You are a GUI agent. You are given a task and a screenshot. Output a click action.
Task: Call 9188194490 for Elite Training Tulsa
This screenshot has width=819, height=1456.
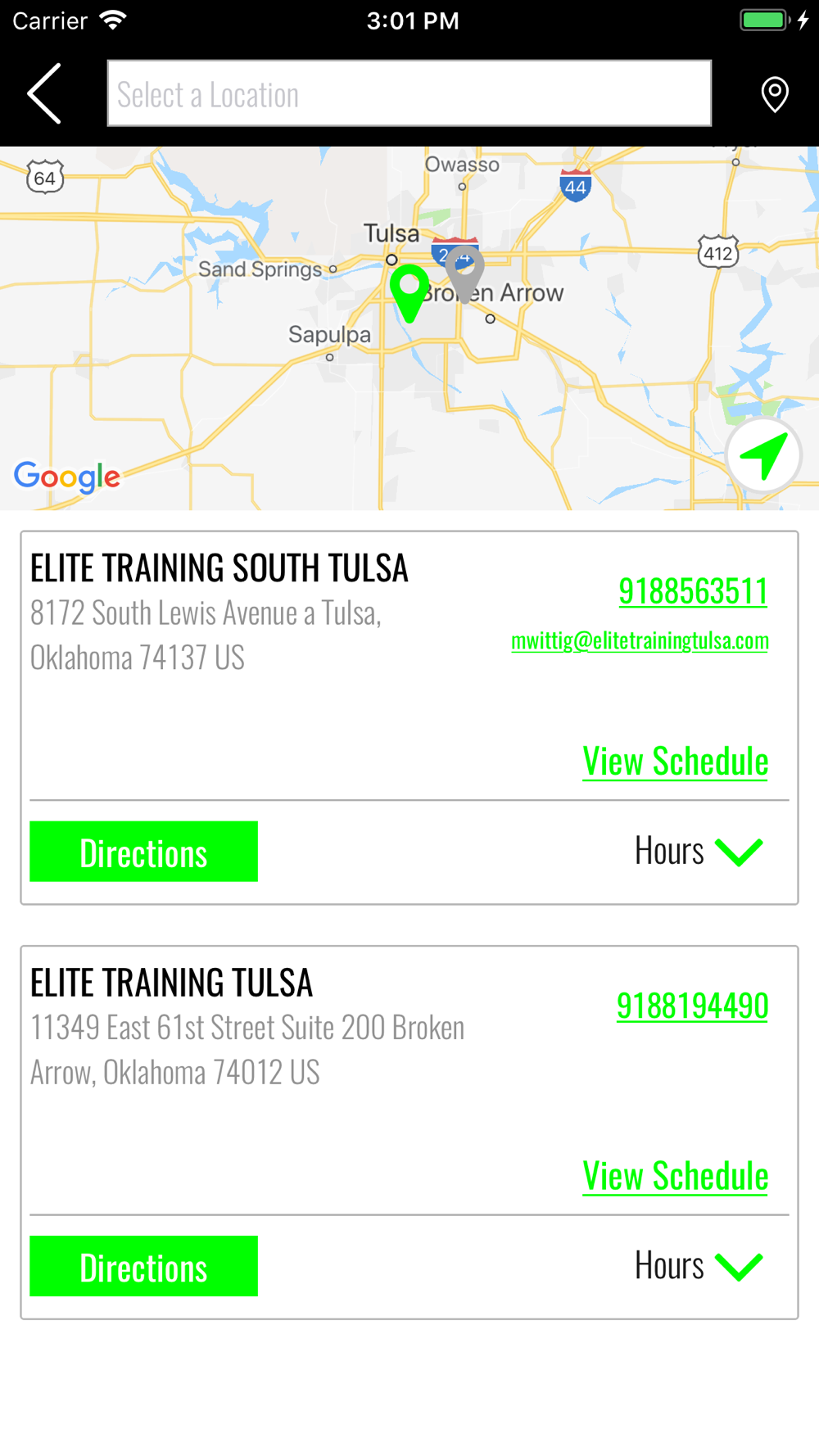point(693,1006)
